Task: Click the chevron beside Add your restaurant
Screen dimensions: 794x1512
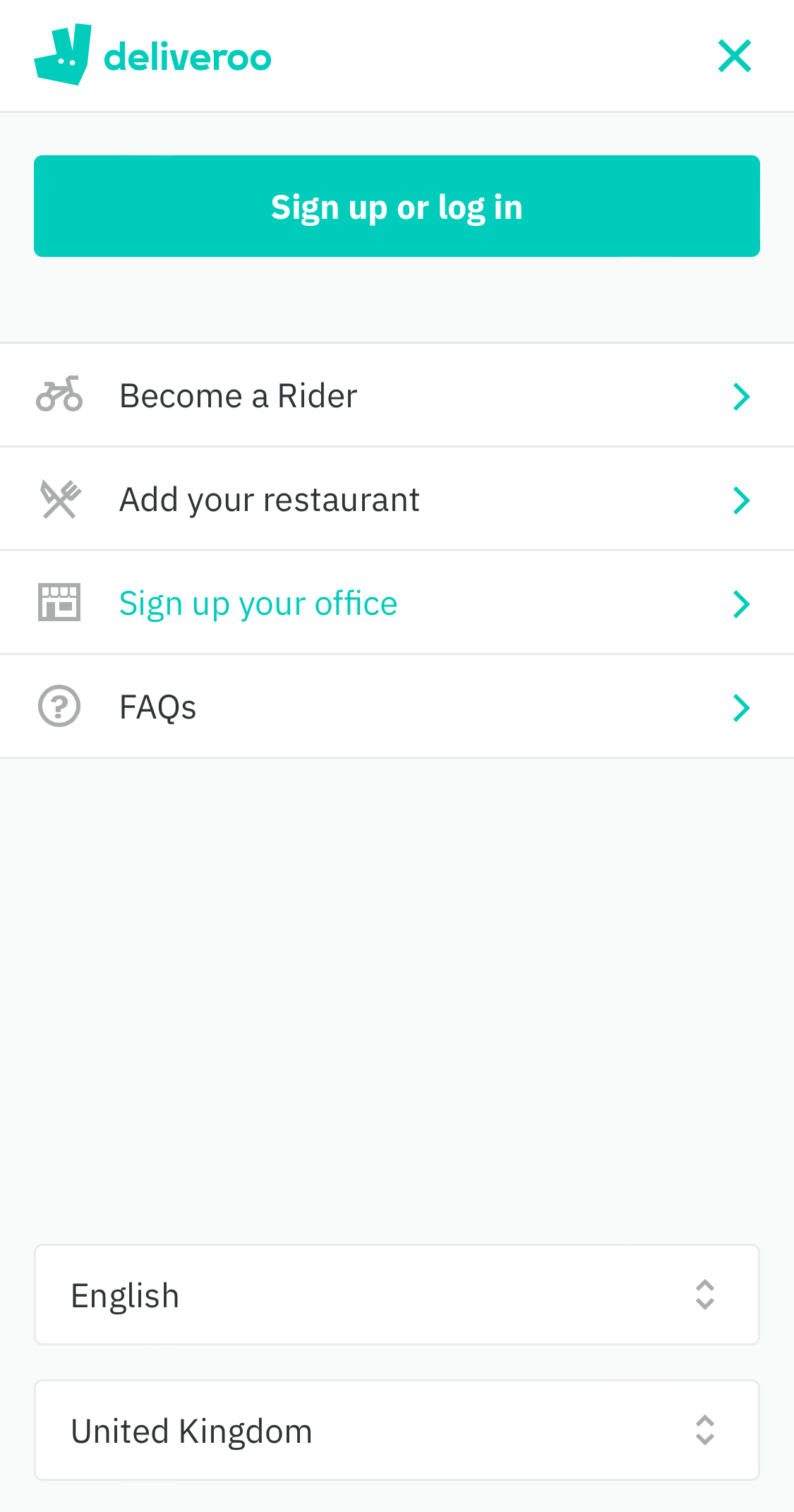Action: click(x=741, y=500)
